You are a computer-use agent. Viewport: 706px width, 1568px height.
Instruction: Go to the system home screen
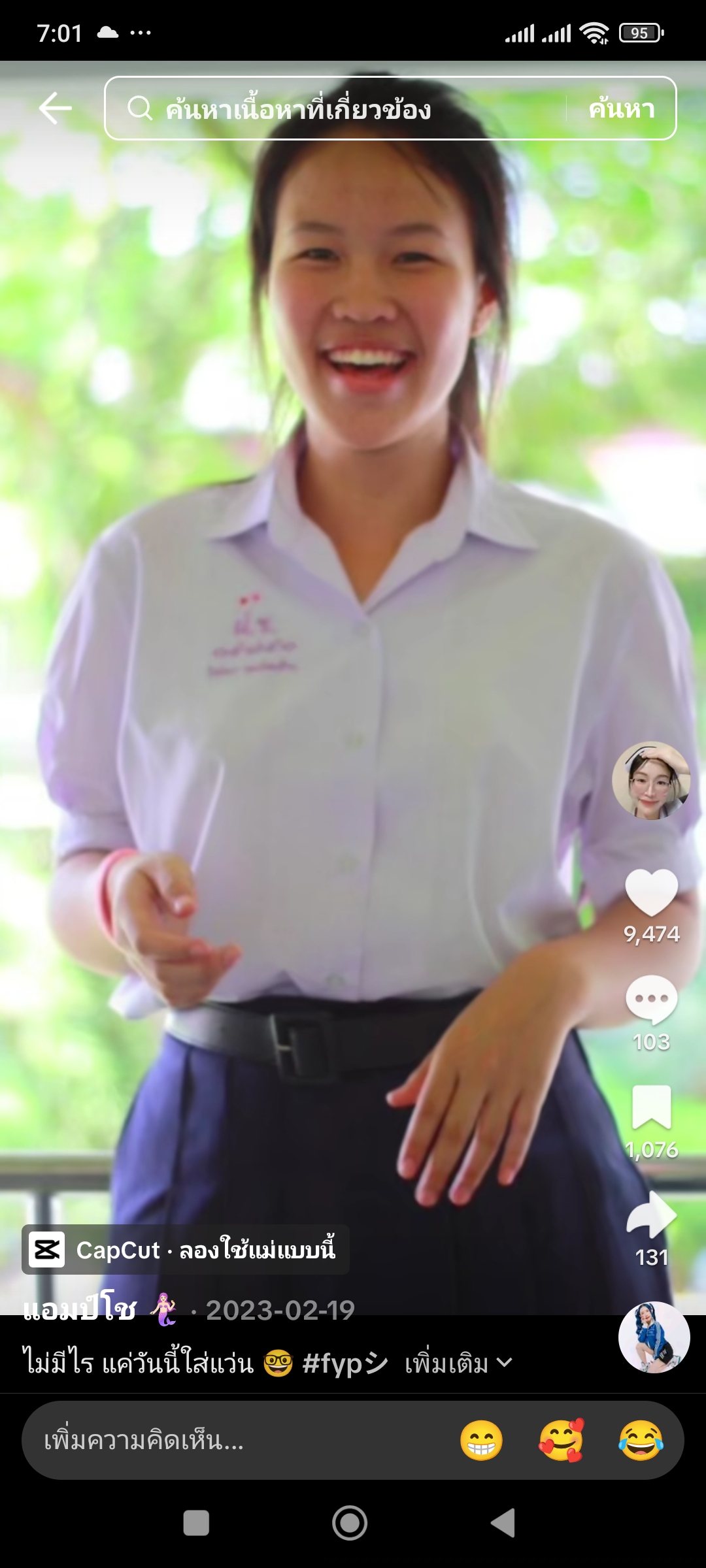[x=350, y=1523]
